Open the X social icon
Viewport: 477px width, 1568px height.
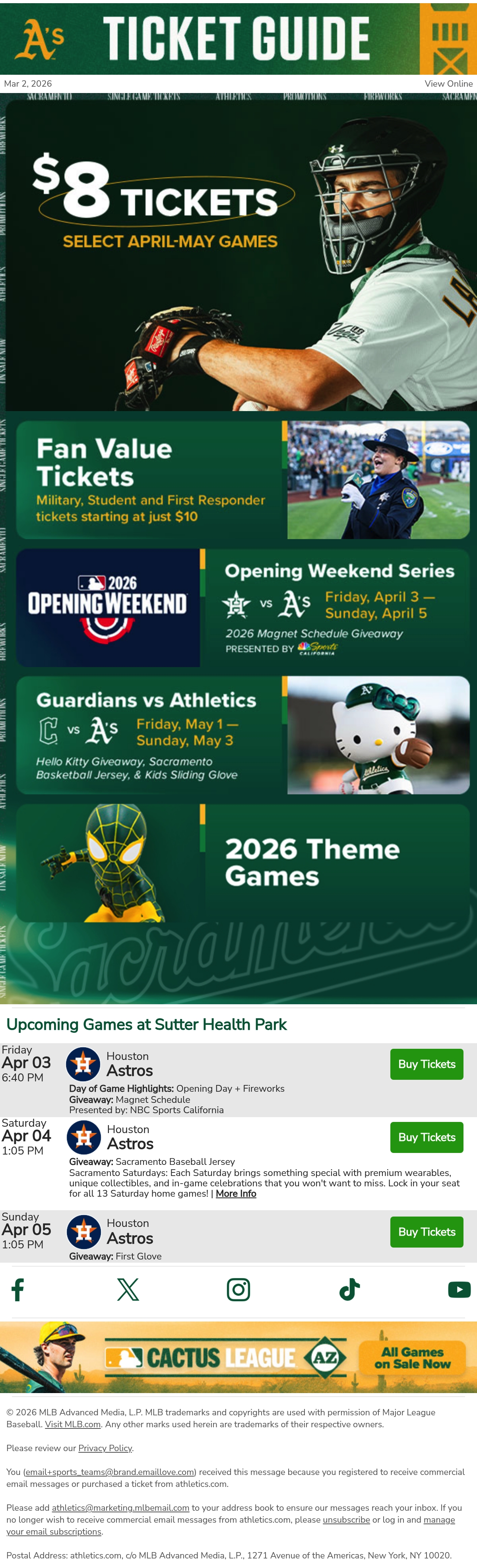pos(128,1289)
